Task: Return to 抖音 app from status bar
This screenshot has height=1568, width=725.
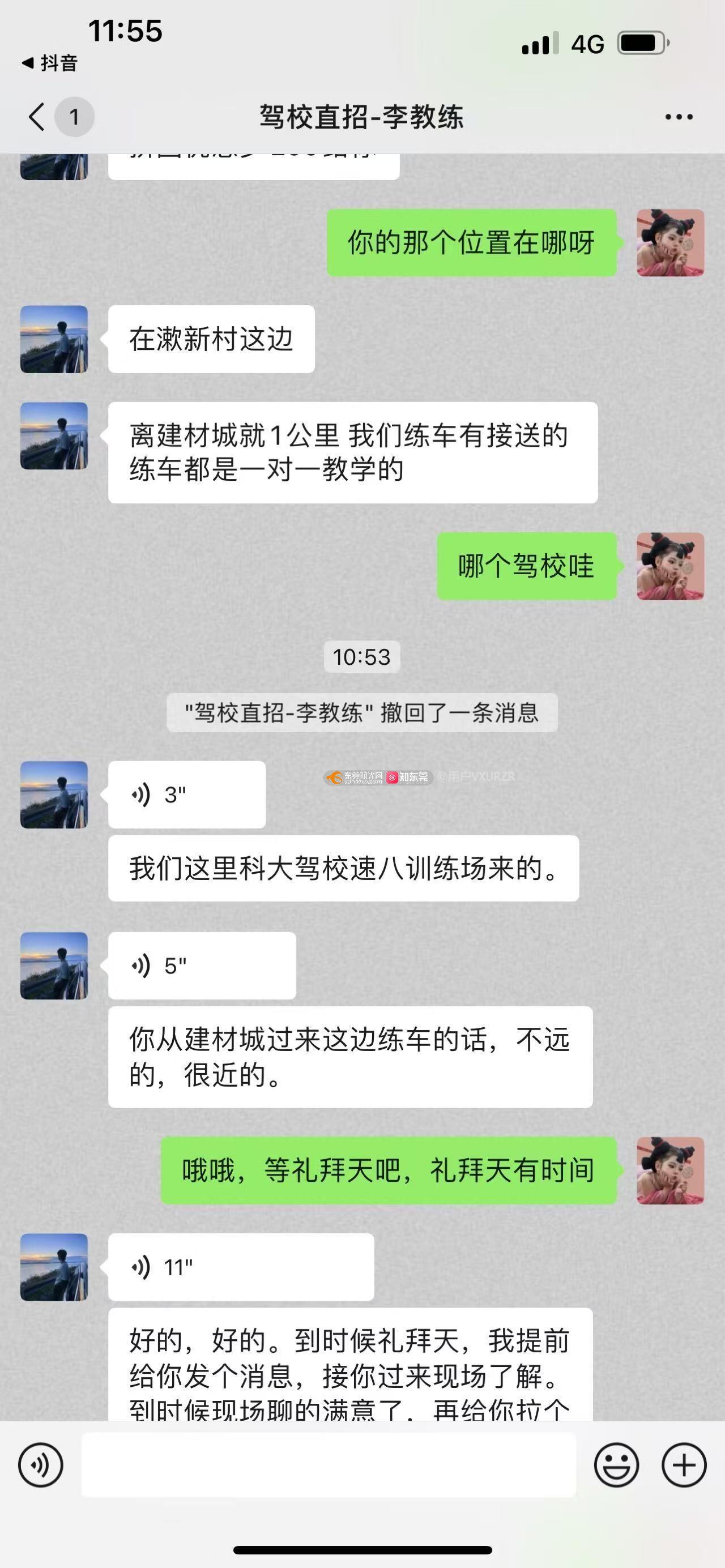Action: click(50, 63)
